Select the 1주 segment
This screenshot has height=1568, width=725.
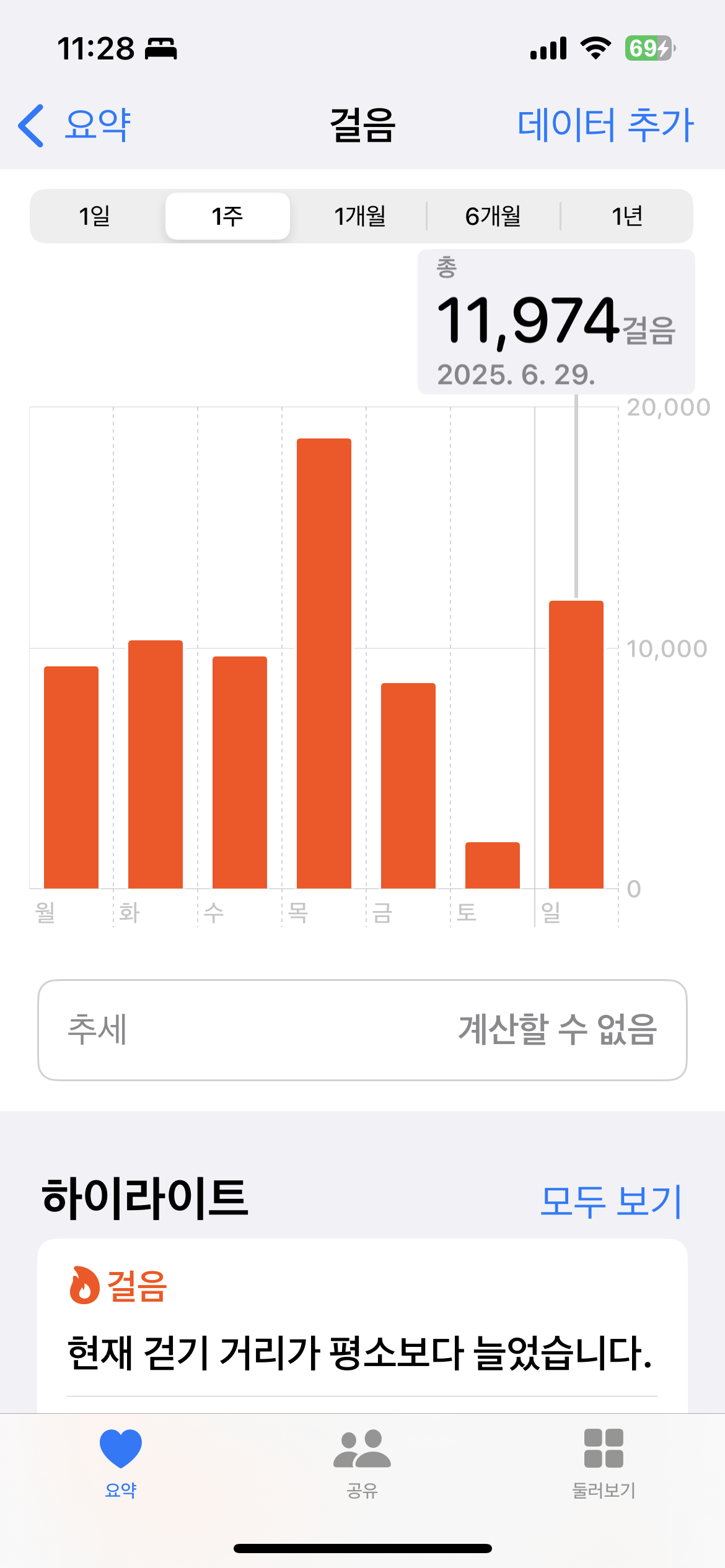[227, 216]
